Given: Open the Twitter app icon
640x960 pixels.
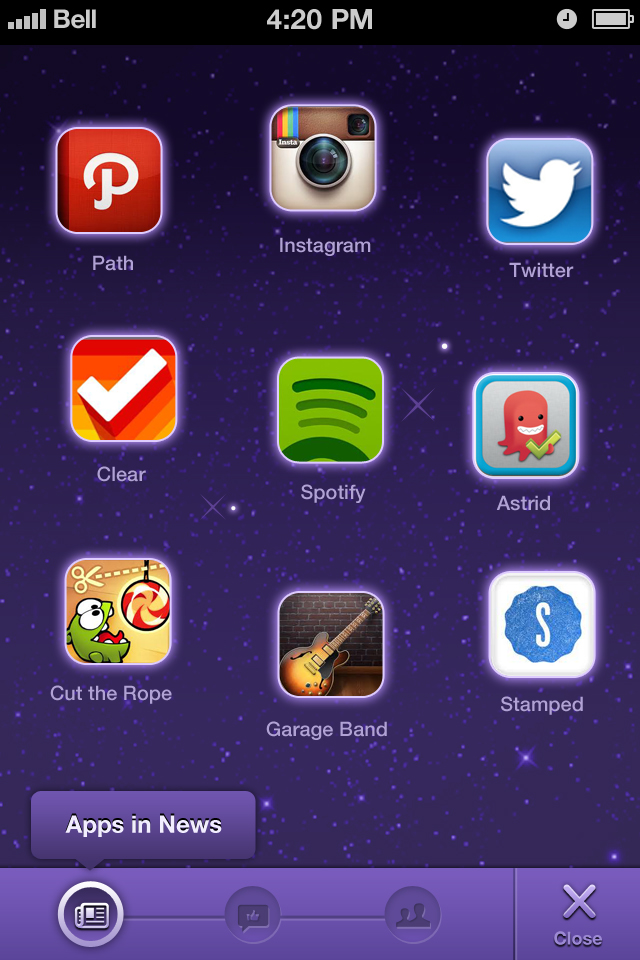Looking at the screenshot, I should [540, 192].
